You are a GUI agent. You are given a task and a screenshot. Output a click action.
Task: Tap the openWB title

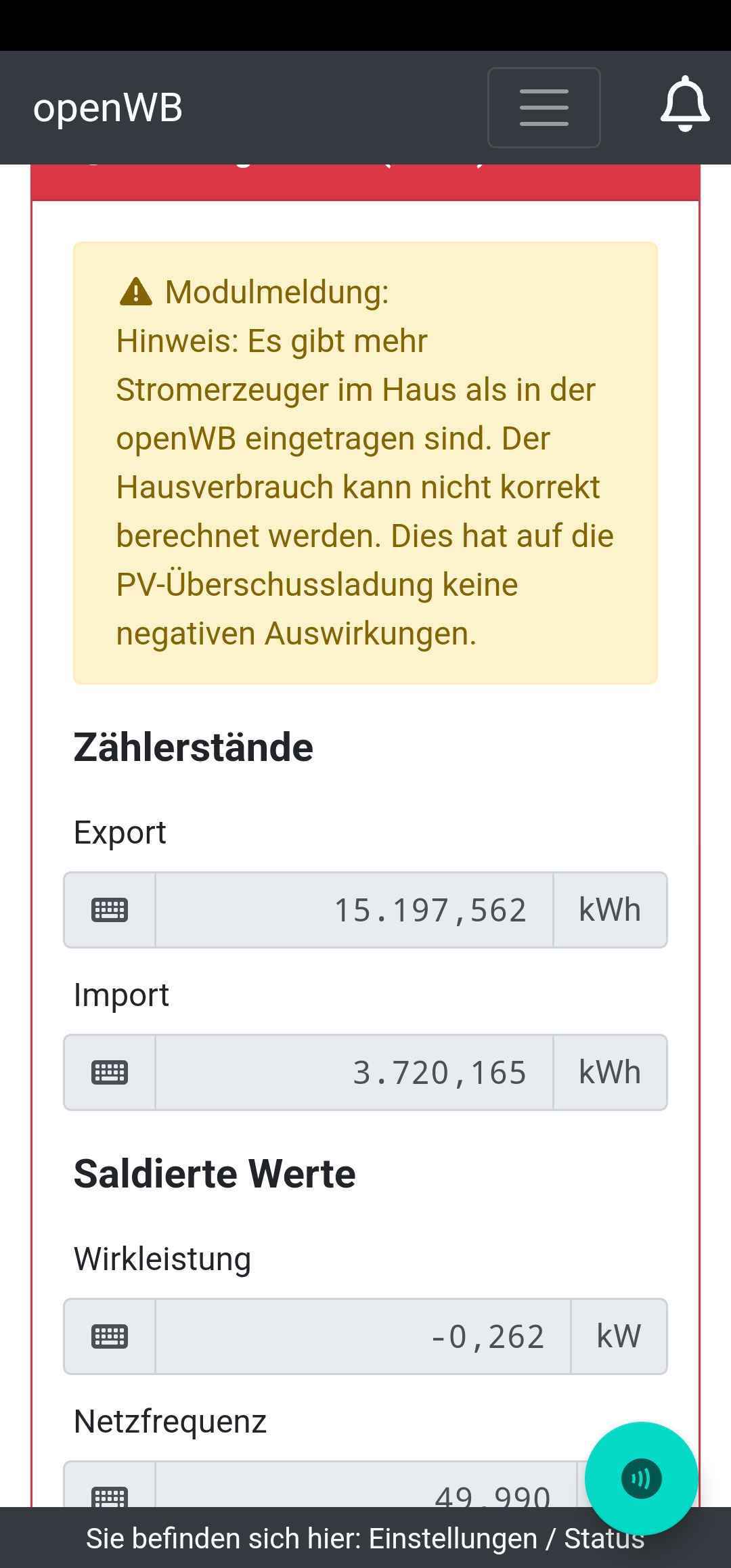108,108
